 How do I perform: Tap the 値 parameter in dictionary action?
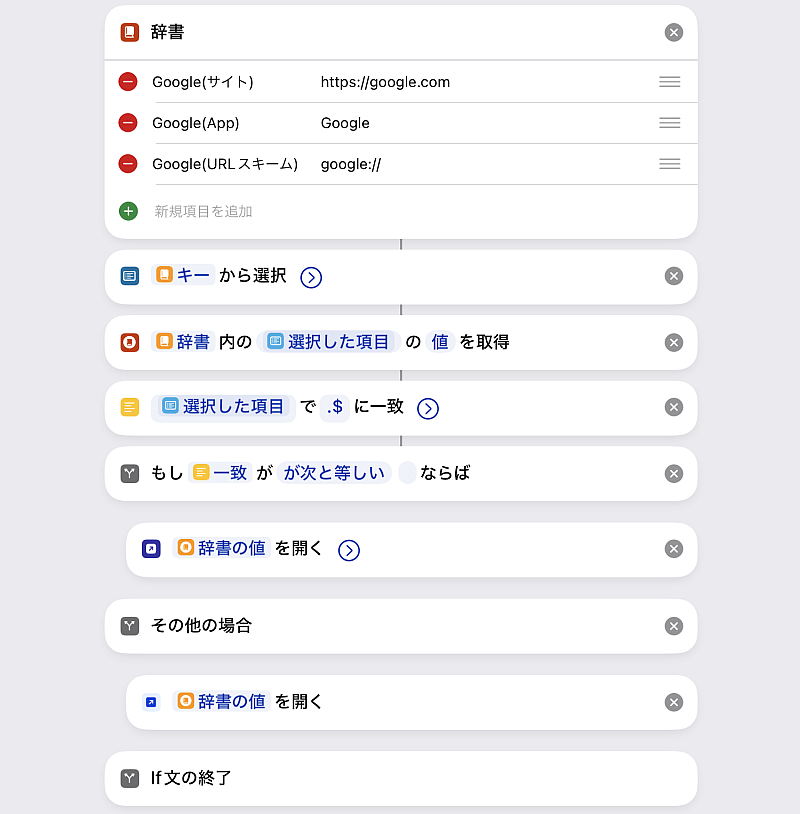(440, 342)
